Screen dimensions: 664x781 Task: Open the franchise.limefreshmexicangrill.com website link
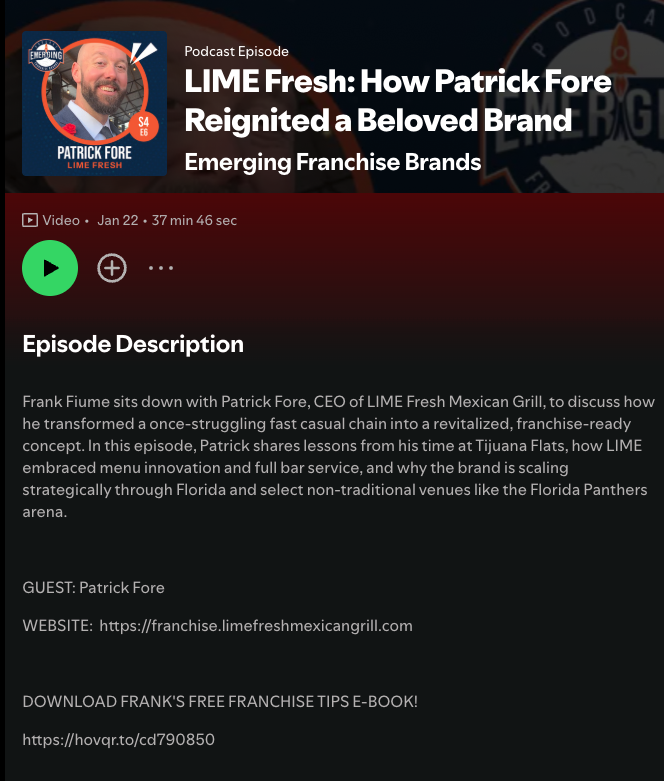point(256,626)
